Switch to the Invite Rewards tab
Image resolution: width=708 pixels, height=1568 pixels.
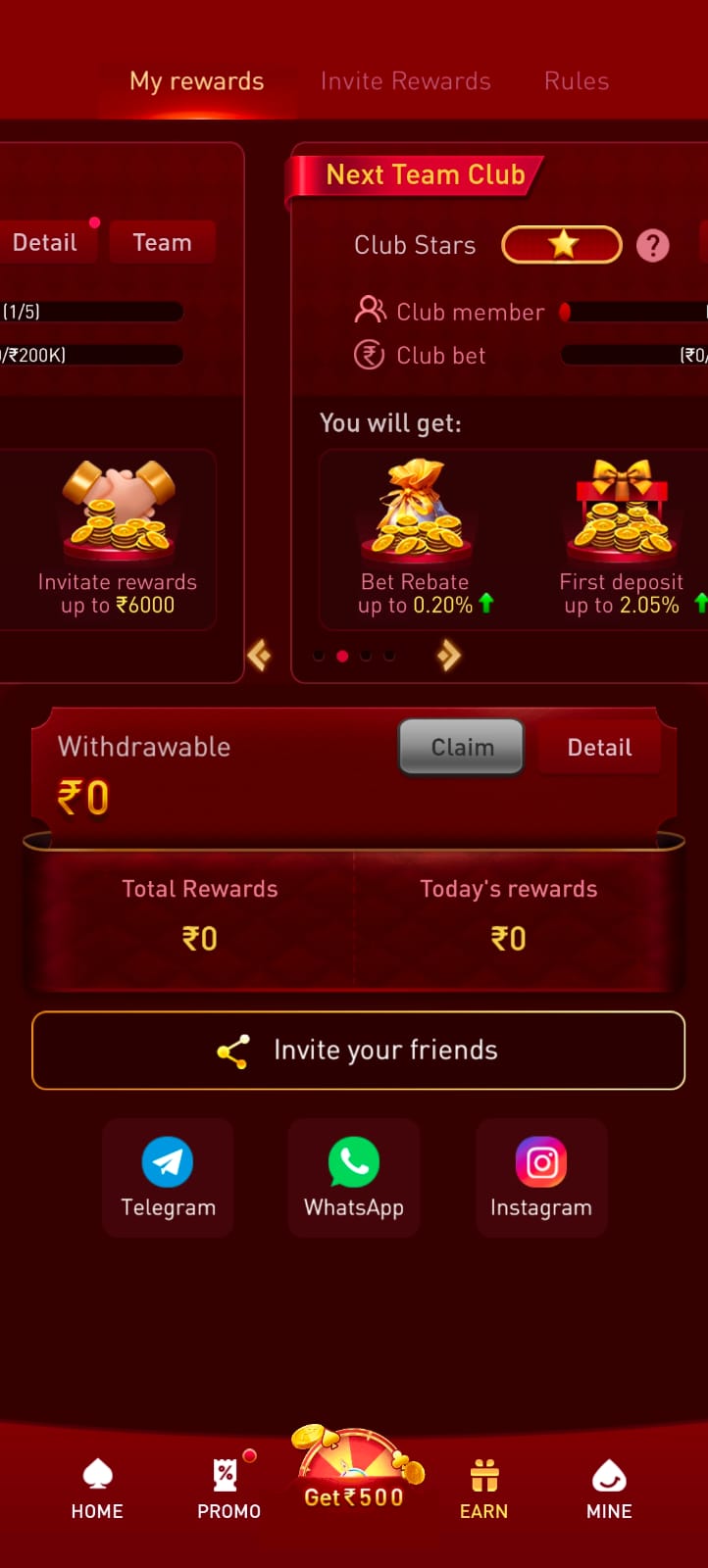click(x=405, y=81)
